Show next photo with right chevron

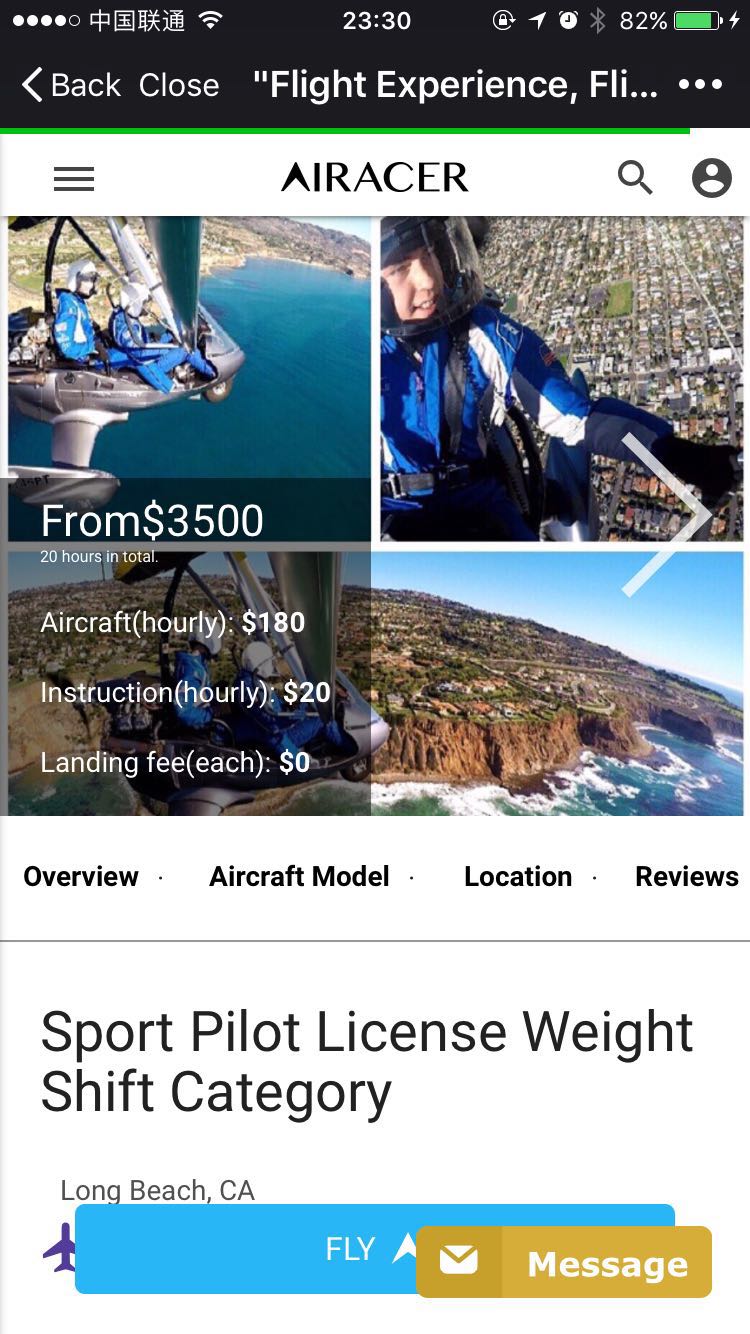point(668,515)
